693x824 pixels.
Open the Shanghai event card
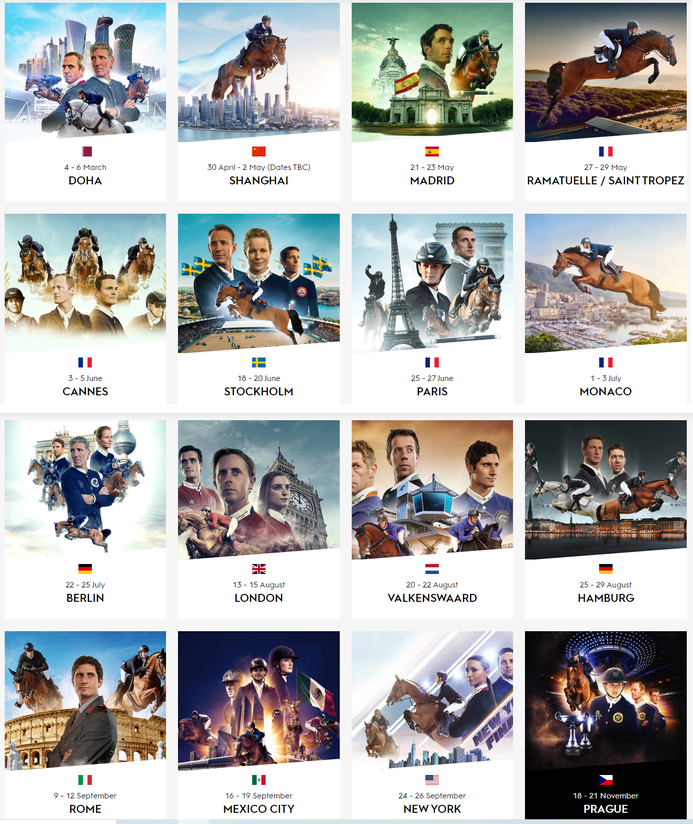(x=259, y=100)
